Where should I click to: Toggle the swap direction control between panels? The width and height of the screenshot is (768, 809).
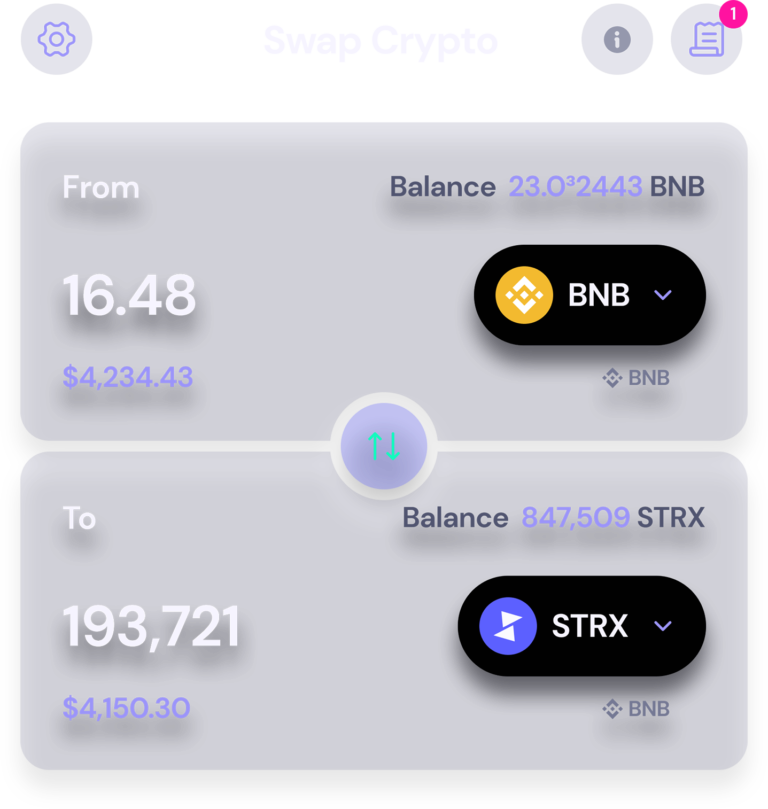pos(384,446)
